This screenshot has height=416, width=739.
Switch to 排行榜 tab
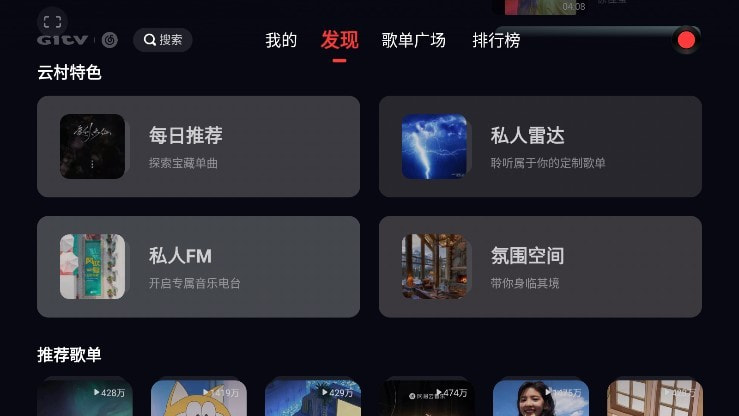coord(496,41)
